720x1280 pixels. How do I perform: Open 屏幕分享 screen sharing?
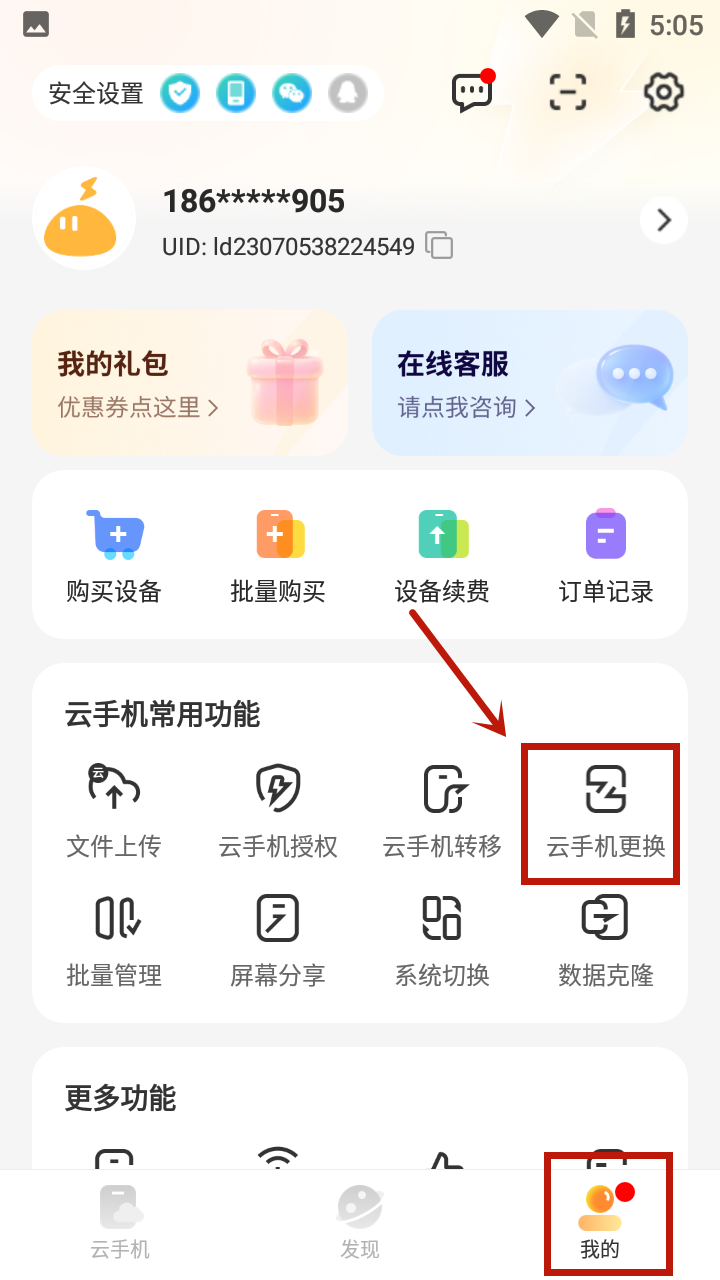pyautogui.click(x=278, y=940)
